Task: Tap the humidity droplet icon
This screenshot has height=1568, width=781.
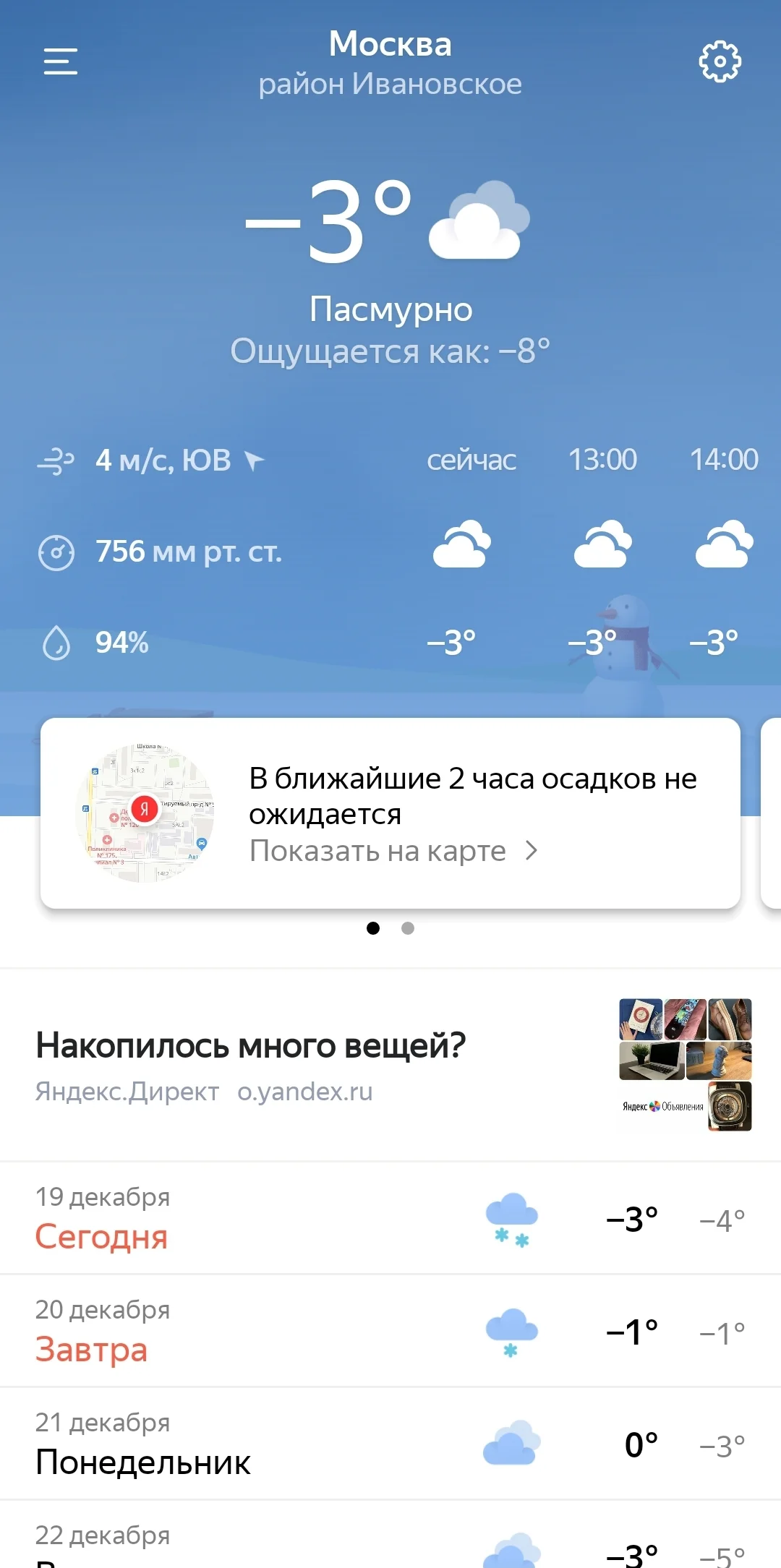Action: tap(56, 643)
